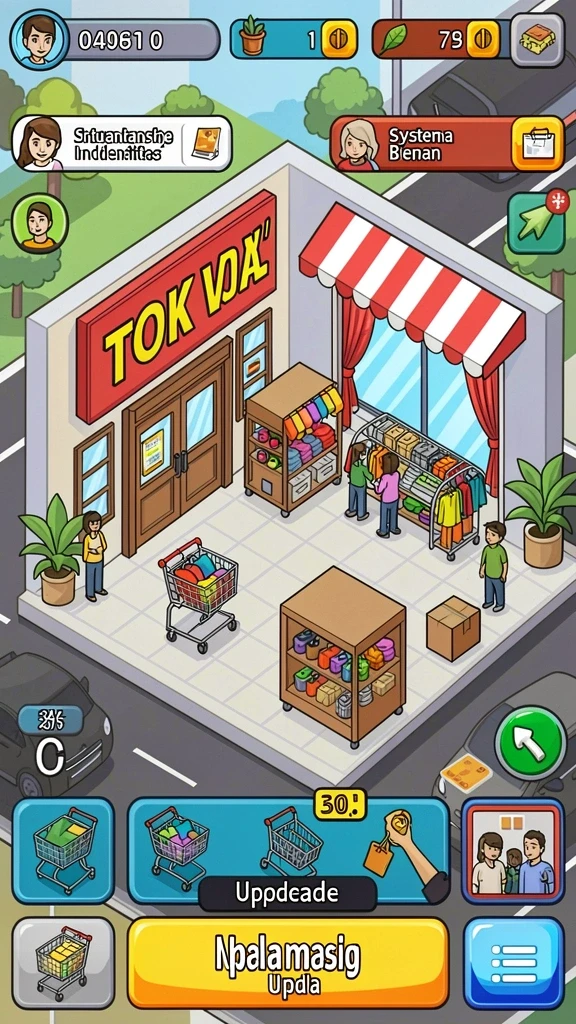Open the sponge item icon in top corner
This screenshot has width=576, height=1024.
tap(537, 40)
